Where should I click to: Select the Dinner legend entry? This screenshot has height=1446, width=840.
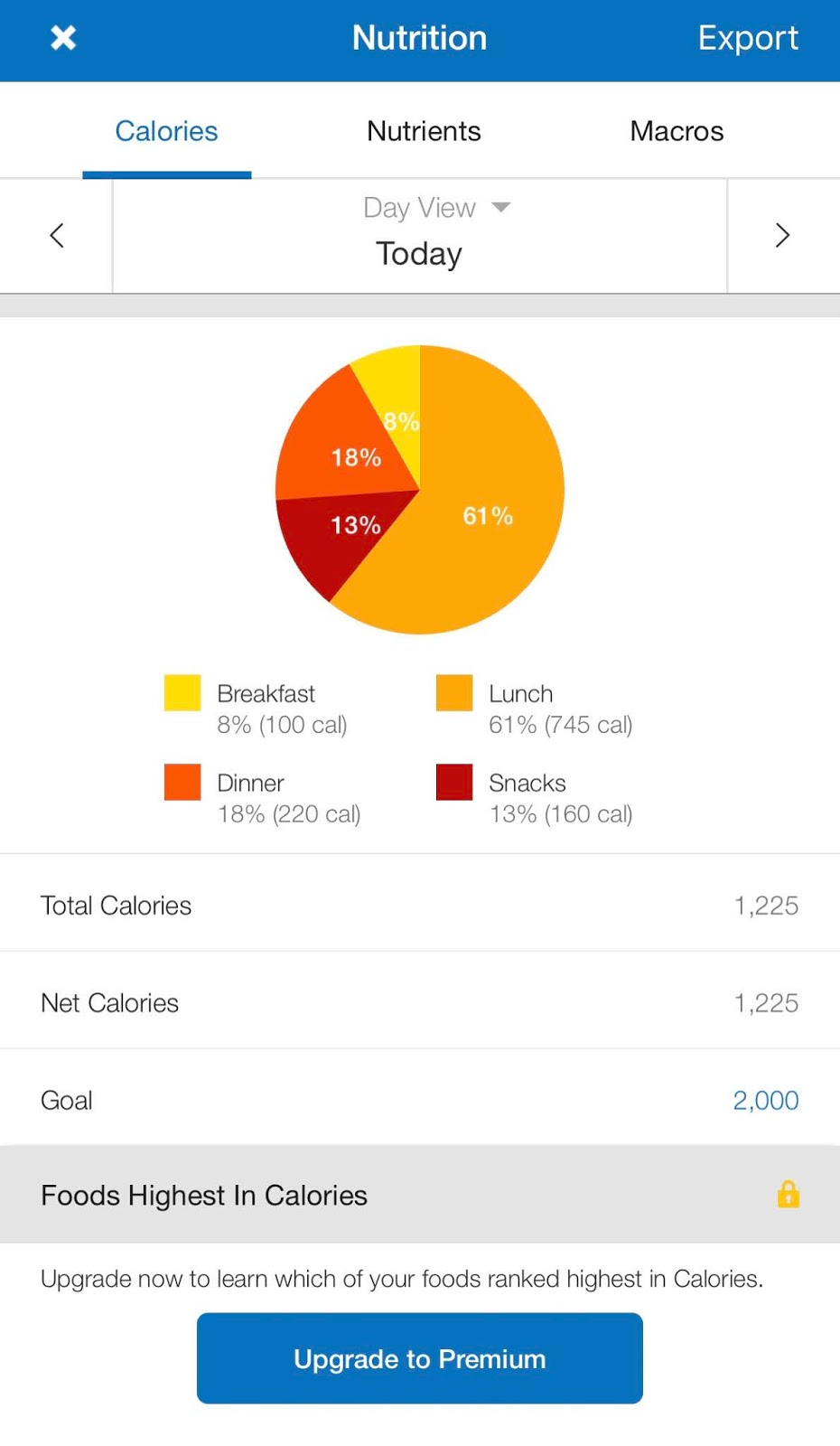point(250,783)
